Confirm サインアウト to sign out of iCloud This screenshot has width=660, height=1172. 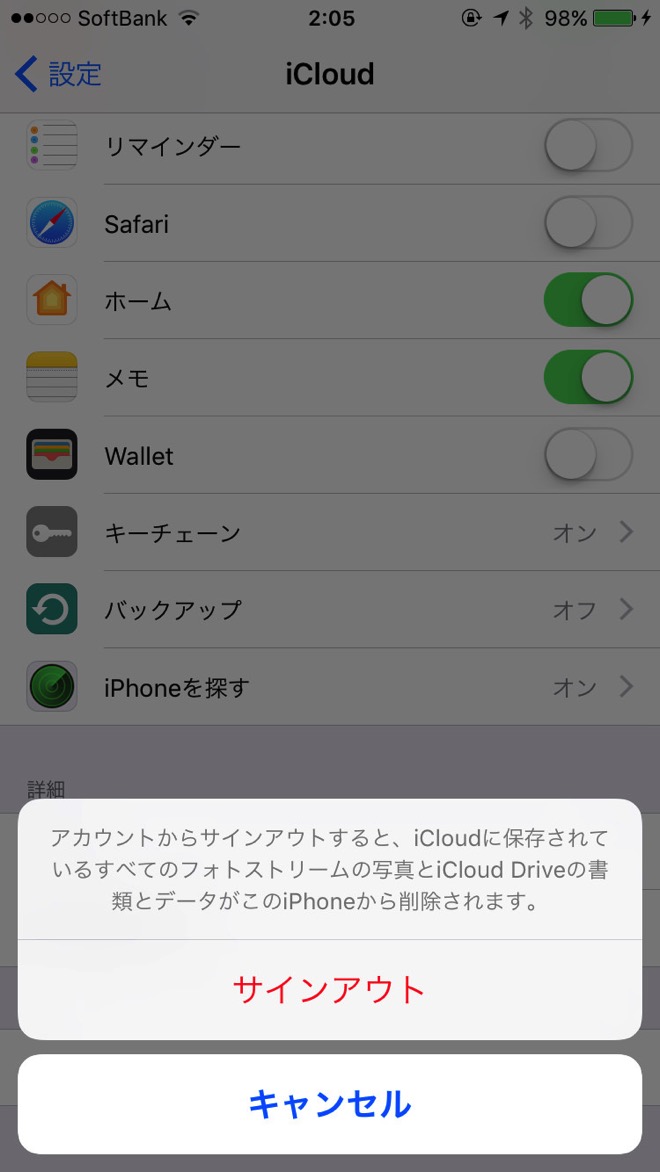click(329, 990)
